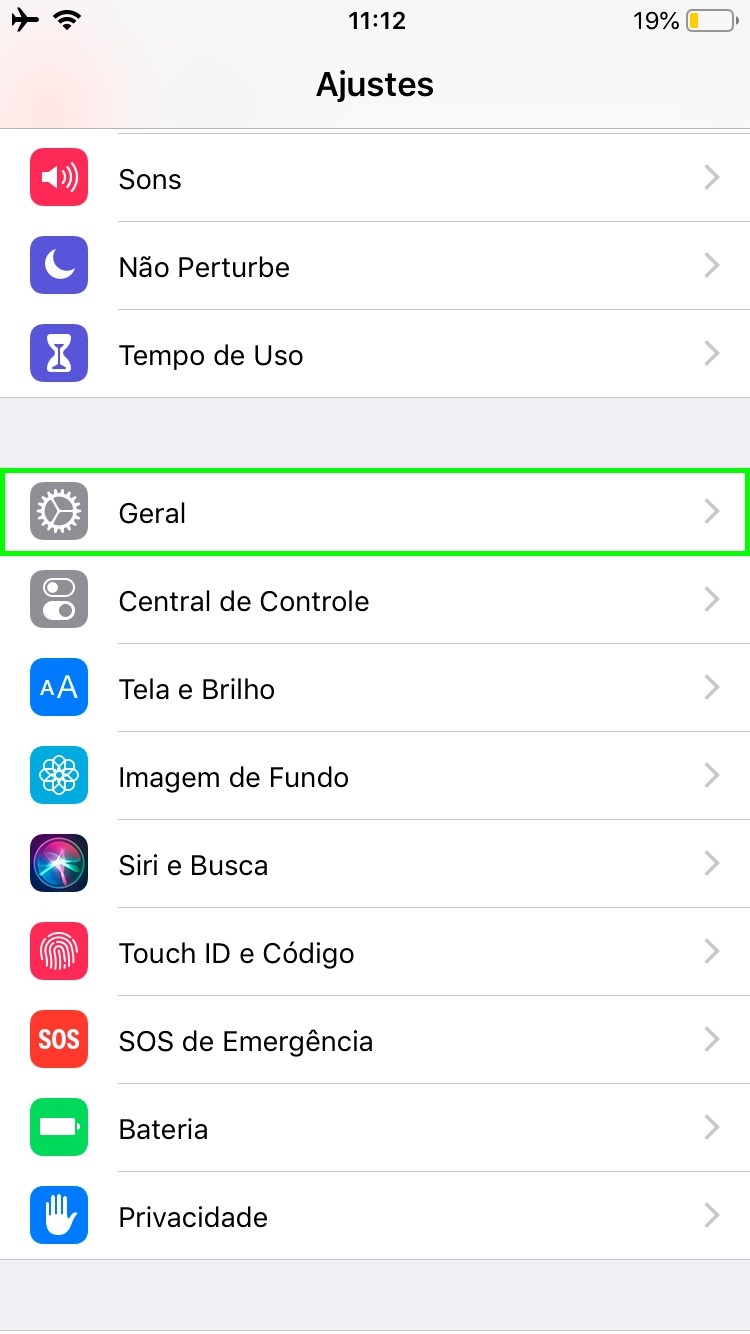Open SOS de Emergência settings
This screenshot has height=1334, width=750.
pos(375,1041)
